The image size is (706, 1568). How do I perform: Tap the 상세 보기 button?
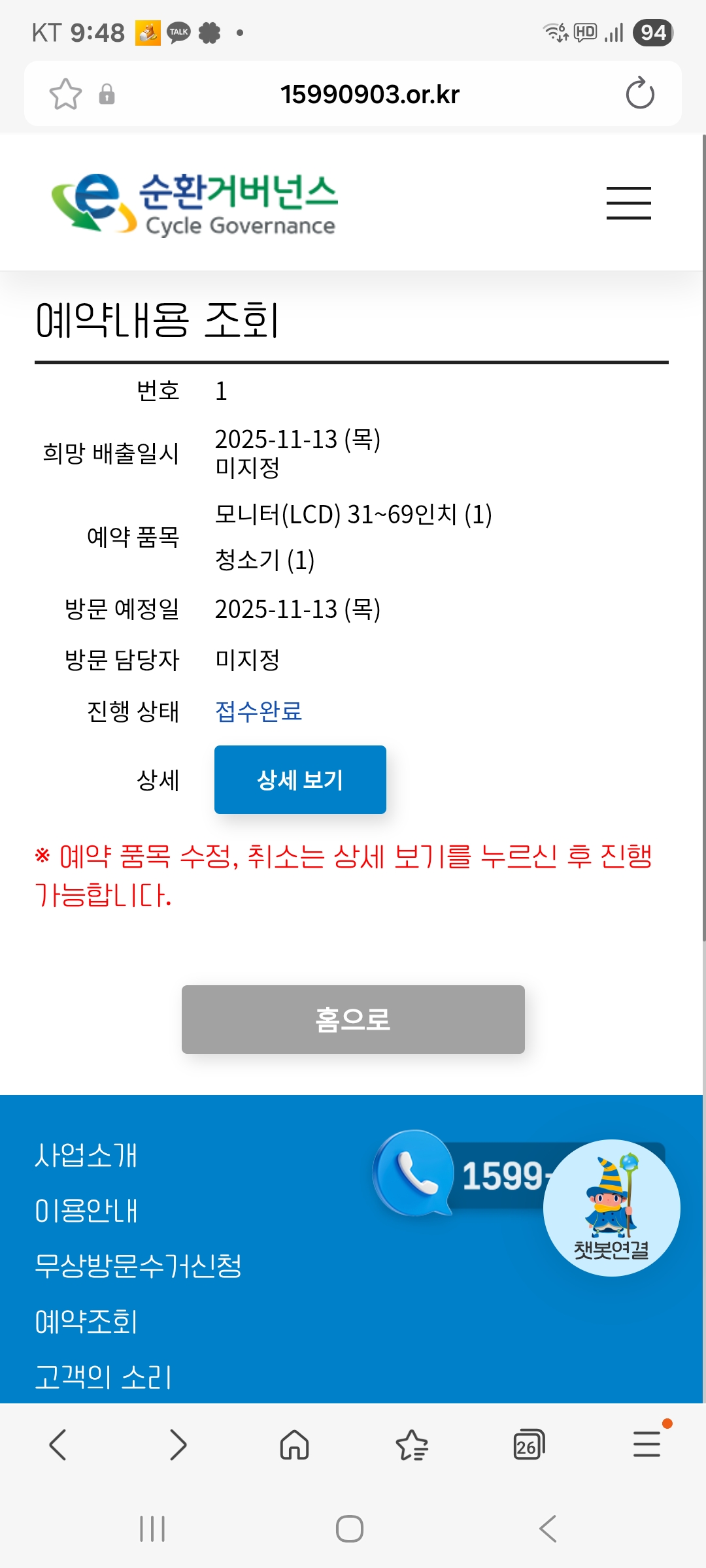[300, 779]
